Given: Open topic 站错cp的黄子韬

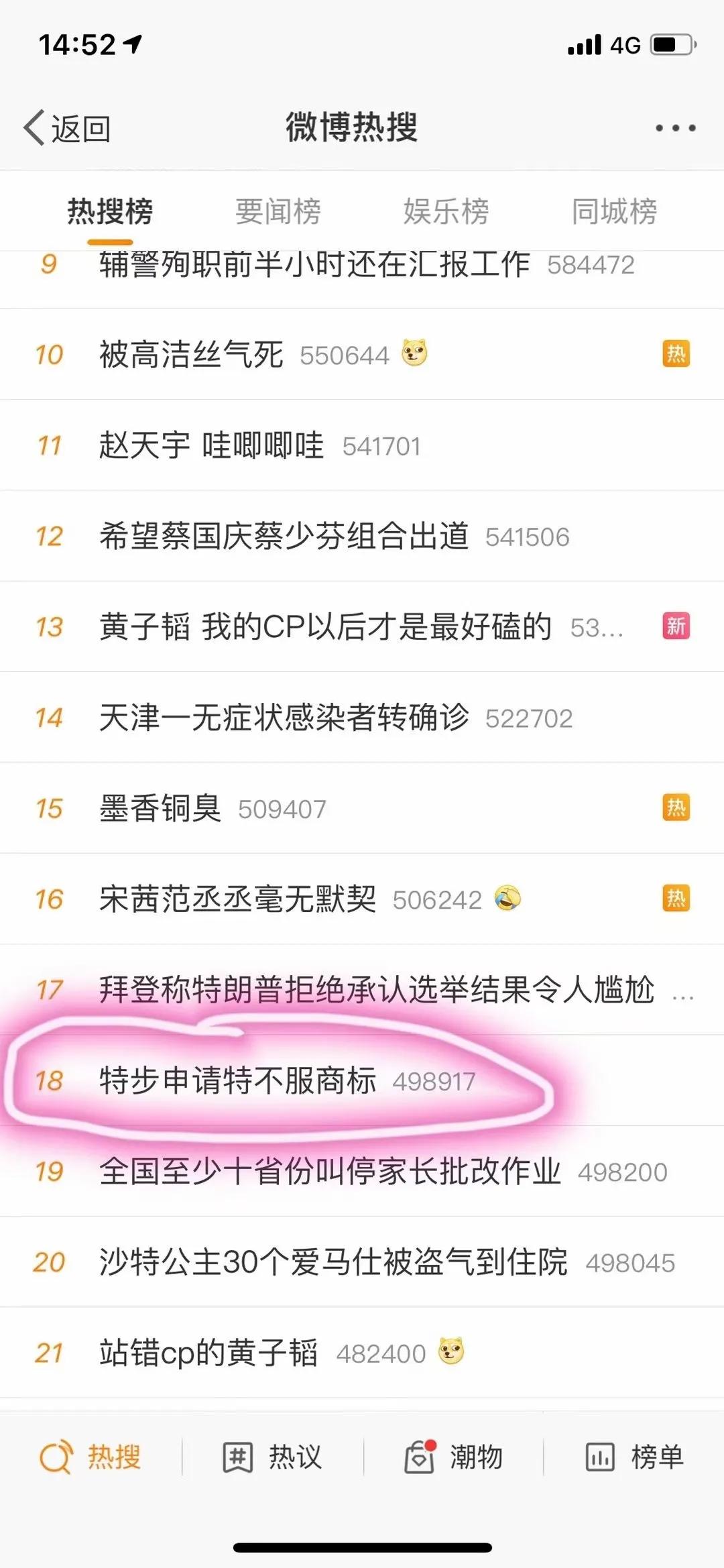Looking at the screenshot, I should pos(208,1353).
